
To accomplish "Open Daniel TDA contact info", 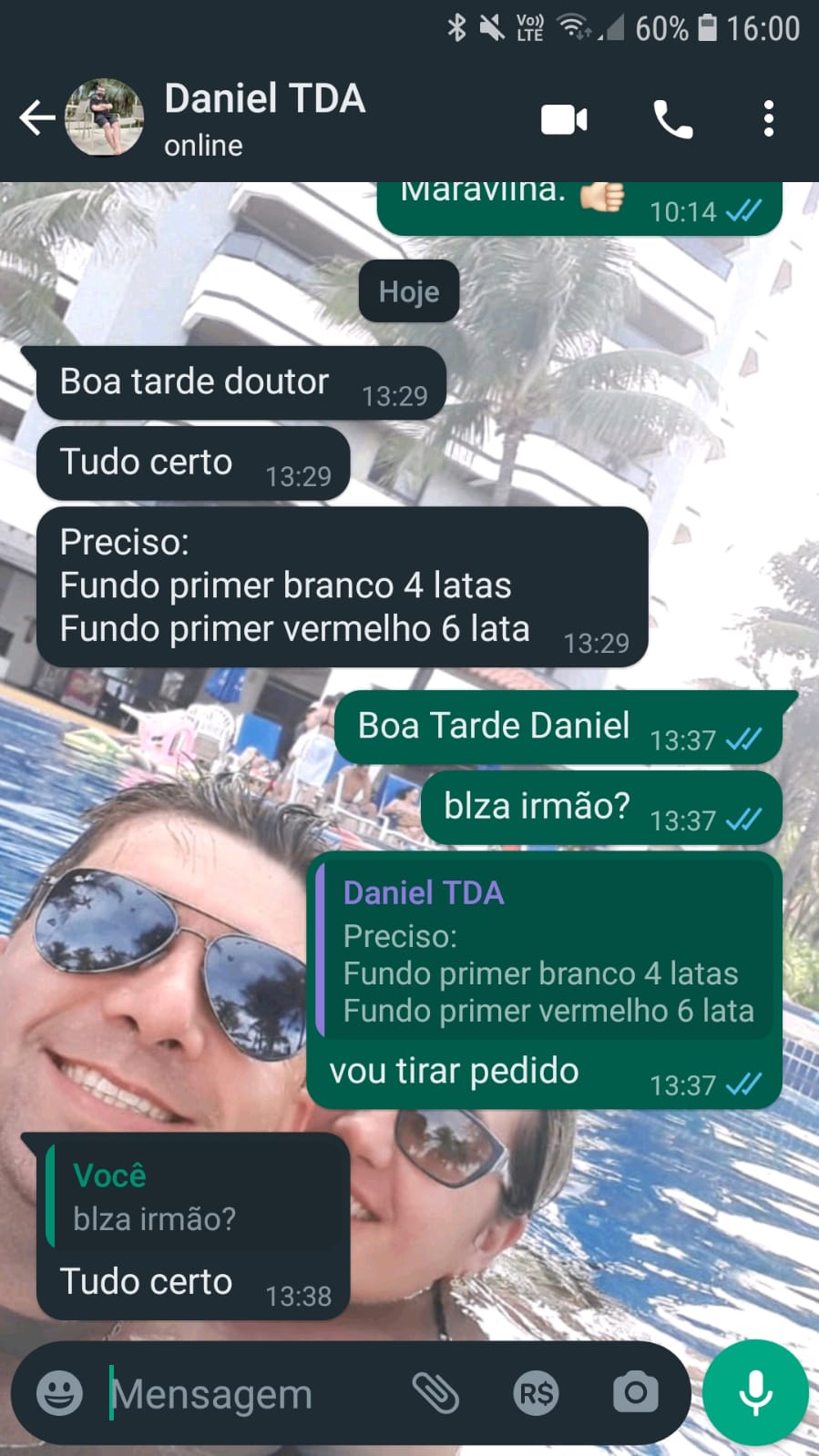I will point(264,118).
